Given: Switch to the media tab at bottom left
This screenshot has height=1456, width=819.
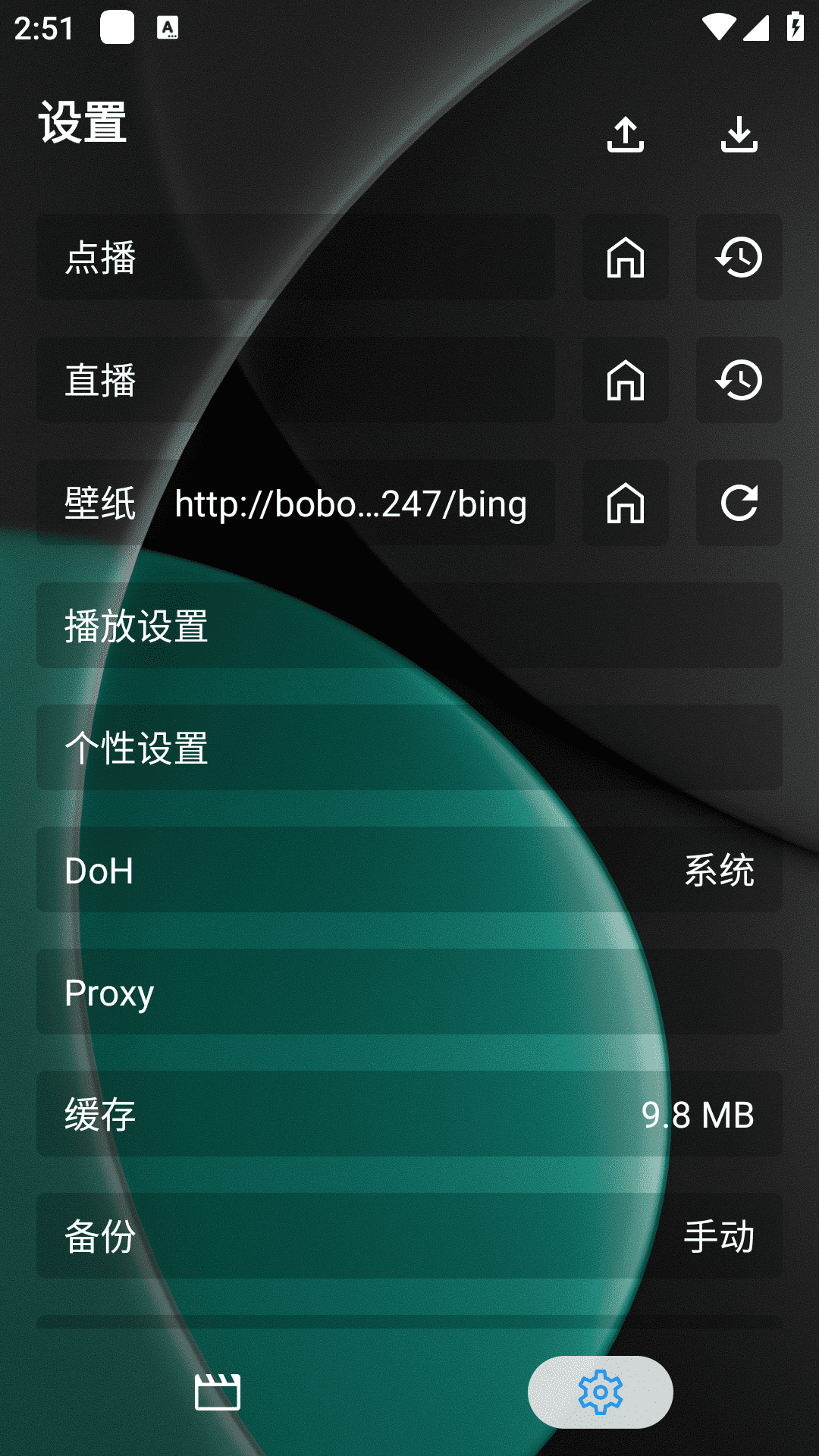Looking at the screenshot, I should click(218, 1392).
